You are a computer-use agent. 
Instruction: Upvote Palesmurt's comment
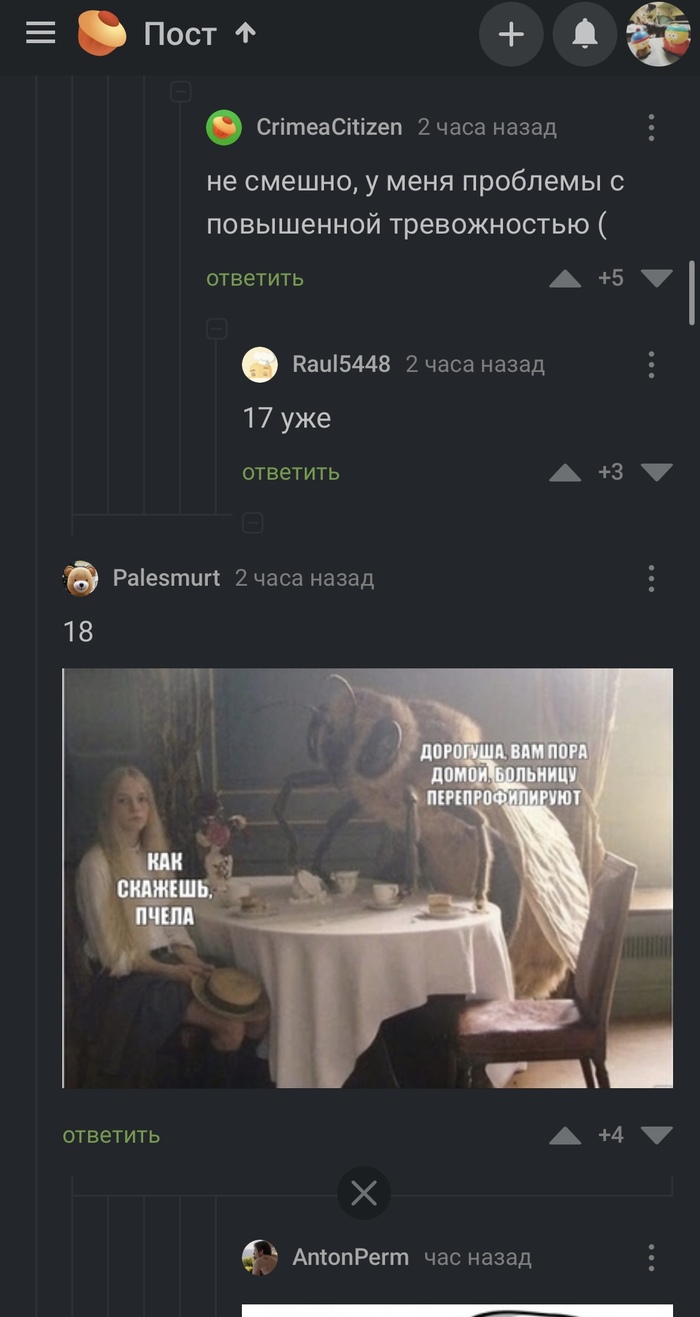pyautogui.click(x=565, y=1135)
